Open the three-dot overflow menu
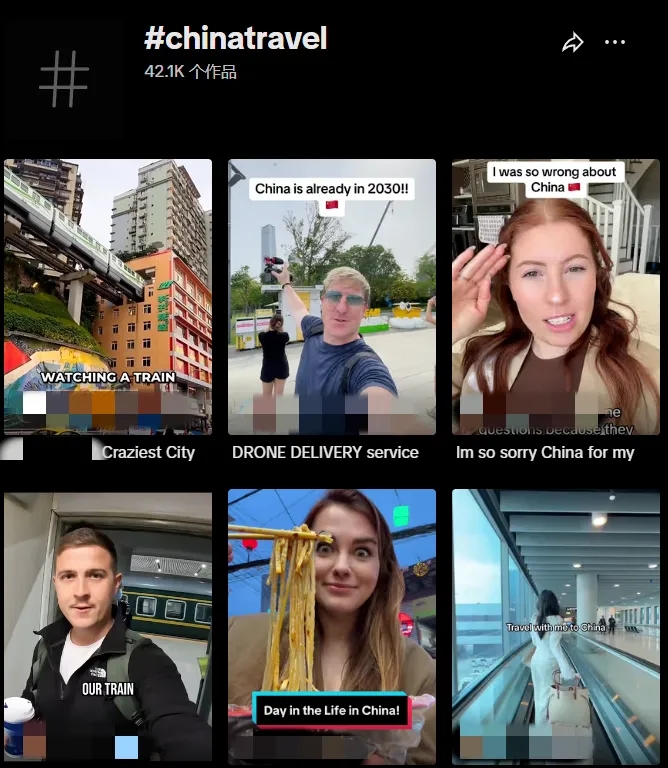The width and height of the screenshot is (668, 768). [615, 43]
